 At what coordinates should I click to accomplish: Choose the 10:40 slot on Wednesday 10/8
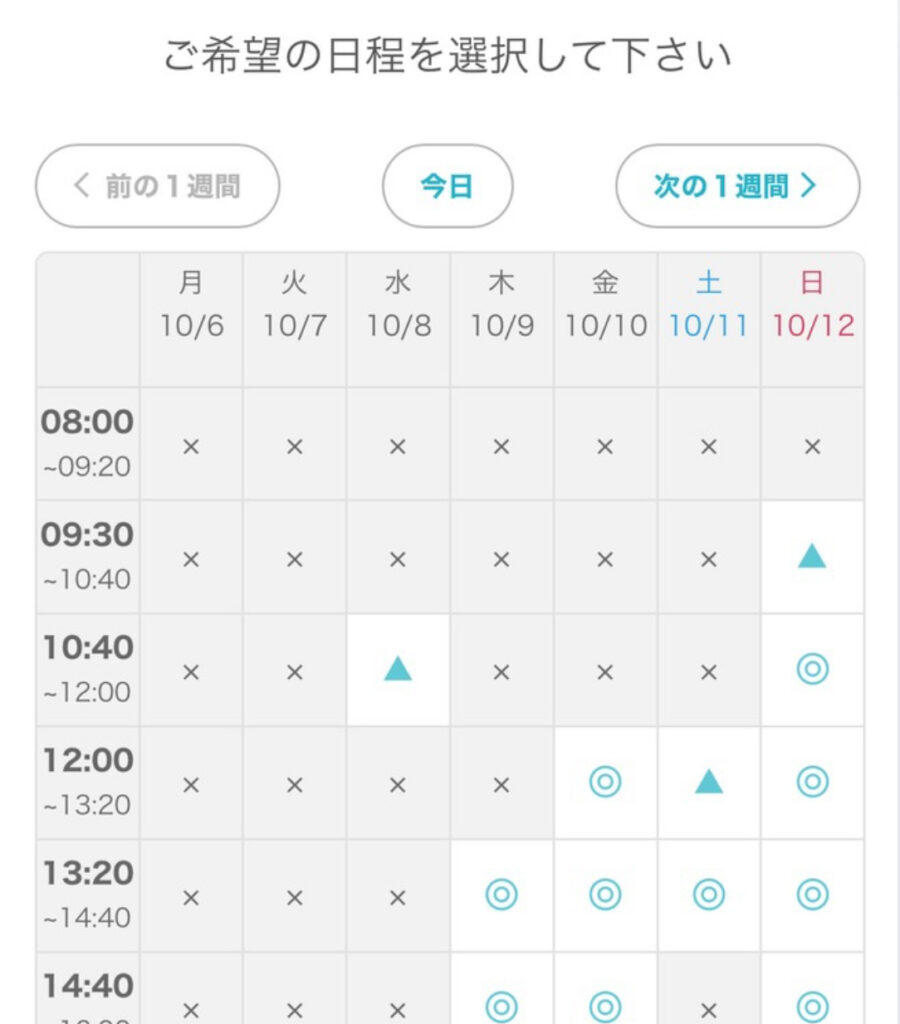398,670
